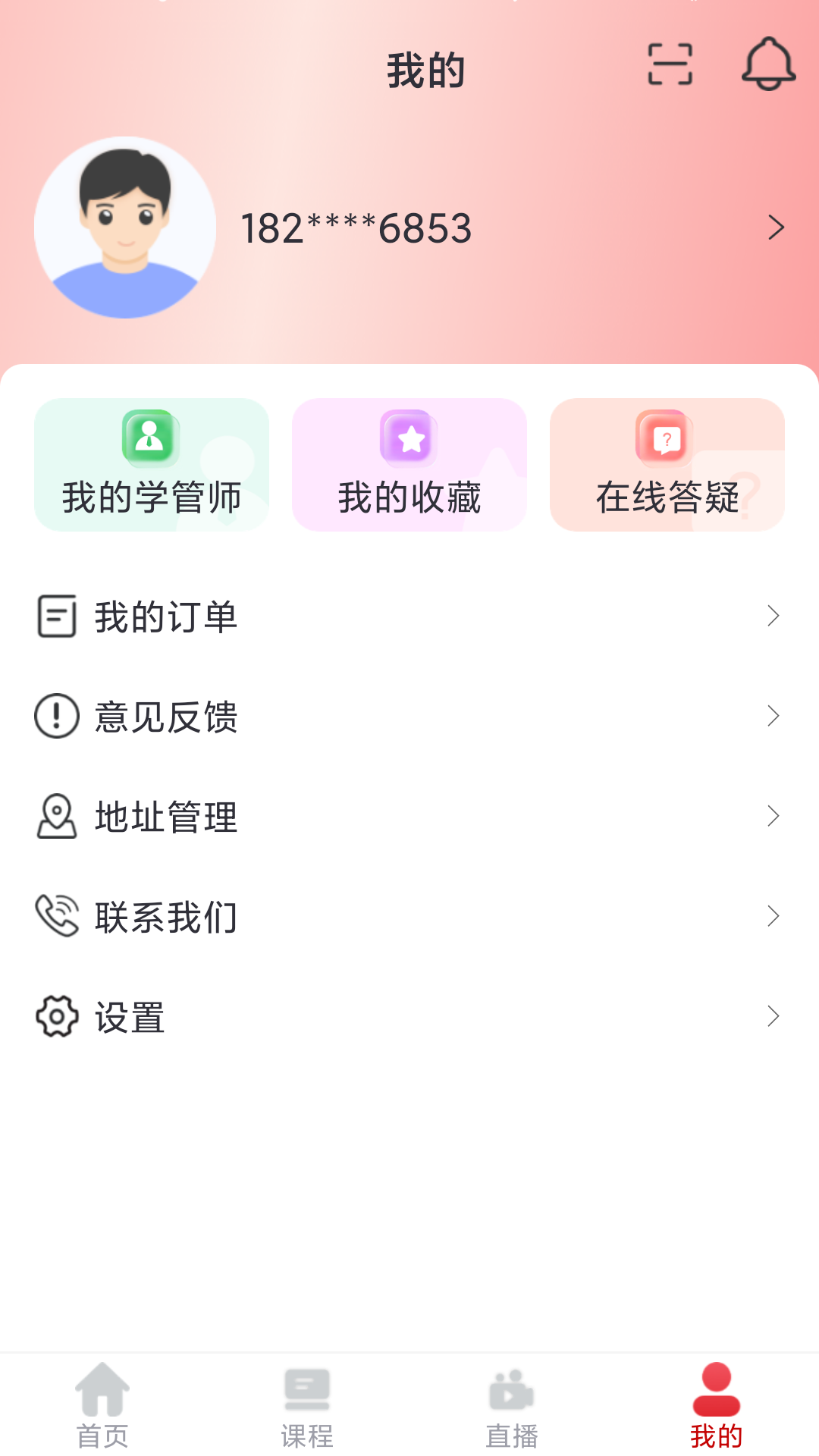The image size is (819, 1456).
Task: Open 设置 settings
Action: coord(409,1016)
